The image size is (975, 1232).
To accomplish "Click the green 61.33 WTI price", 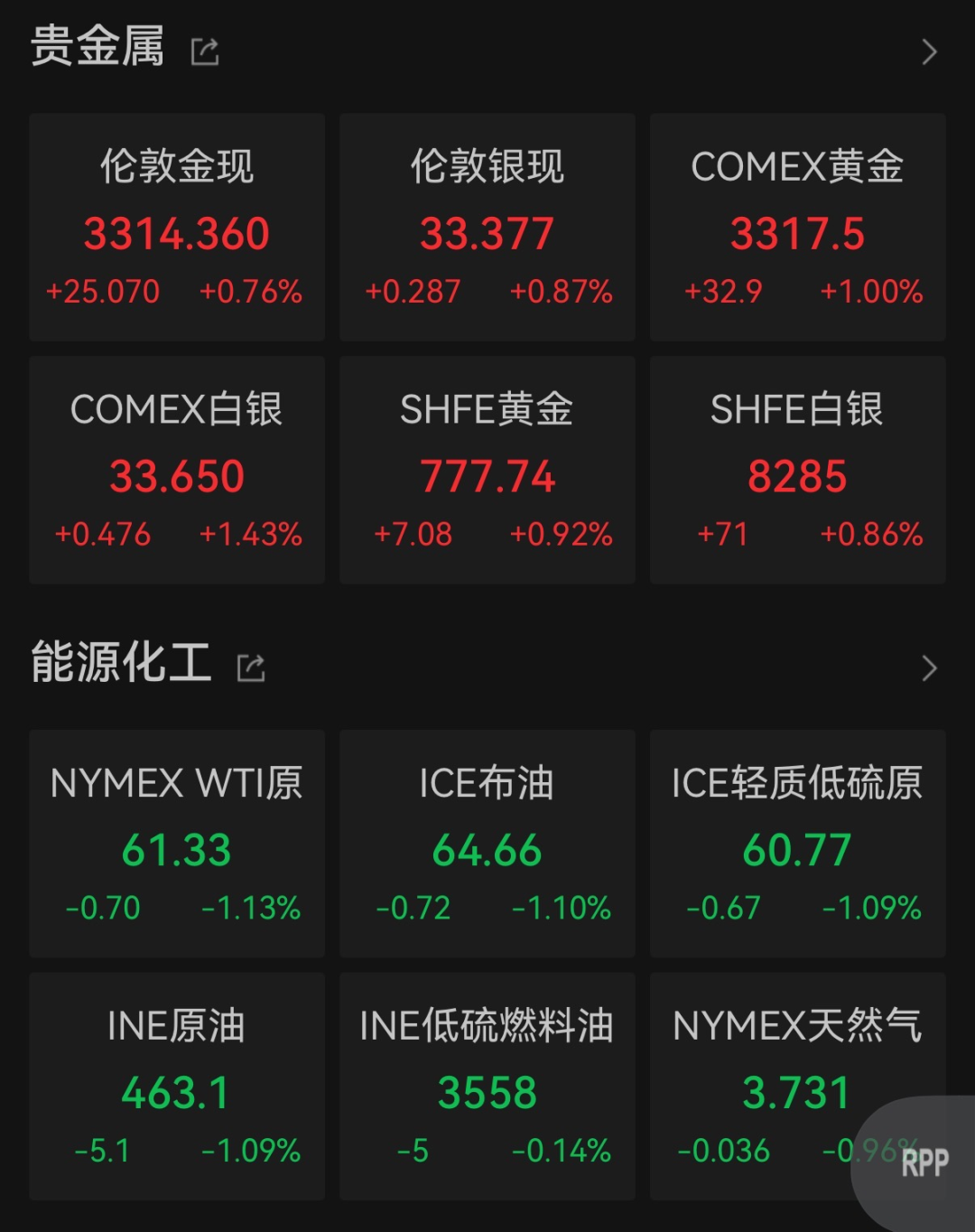I will coord(176,849).
